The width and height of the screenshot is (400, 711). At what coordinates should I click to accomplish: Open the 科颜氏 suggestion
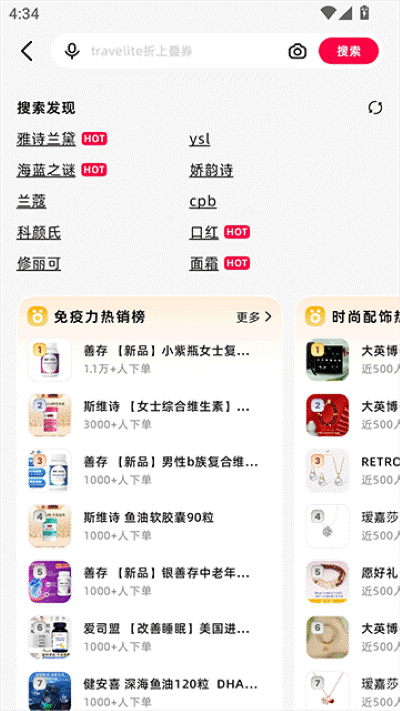tap(39, 232)
